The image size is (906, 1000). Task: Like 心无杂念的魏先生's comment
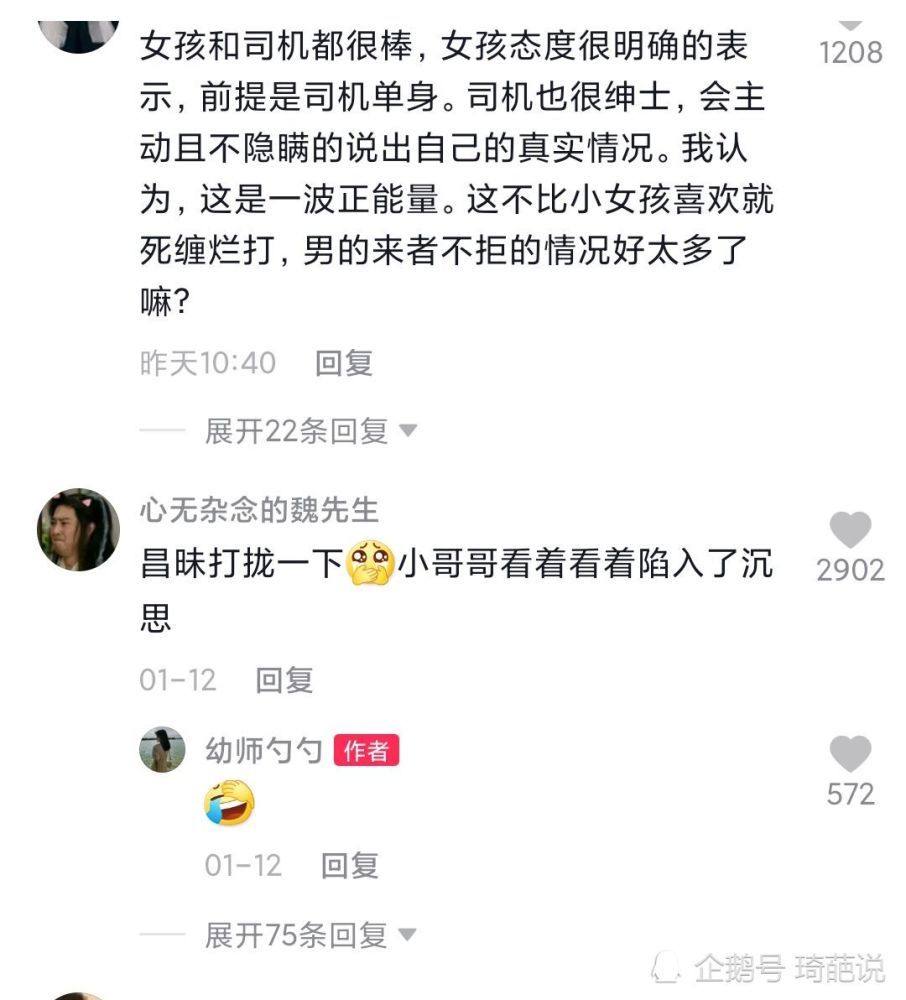[x=850, y=531]
